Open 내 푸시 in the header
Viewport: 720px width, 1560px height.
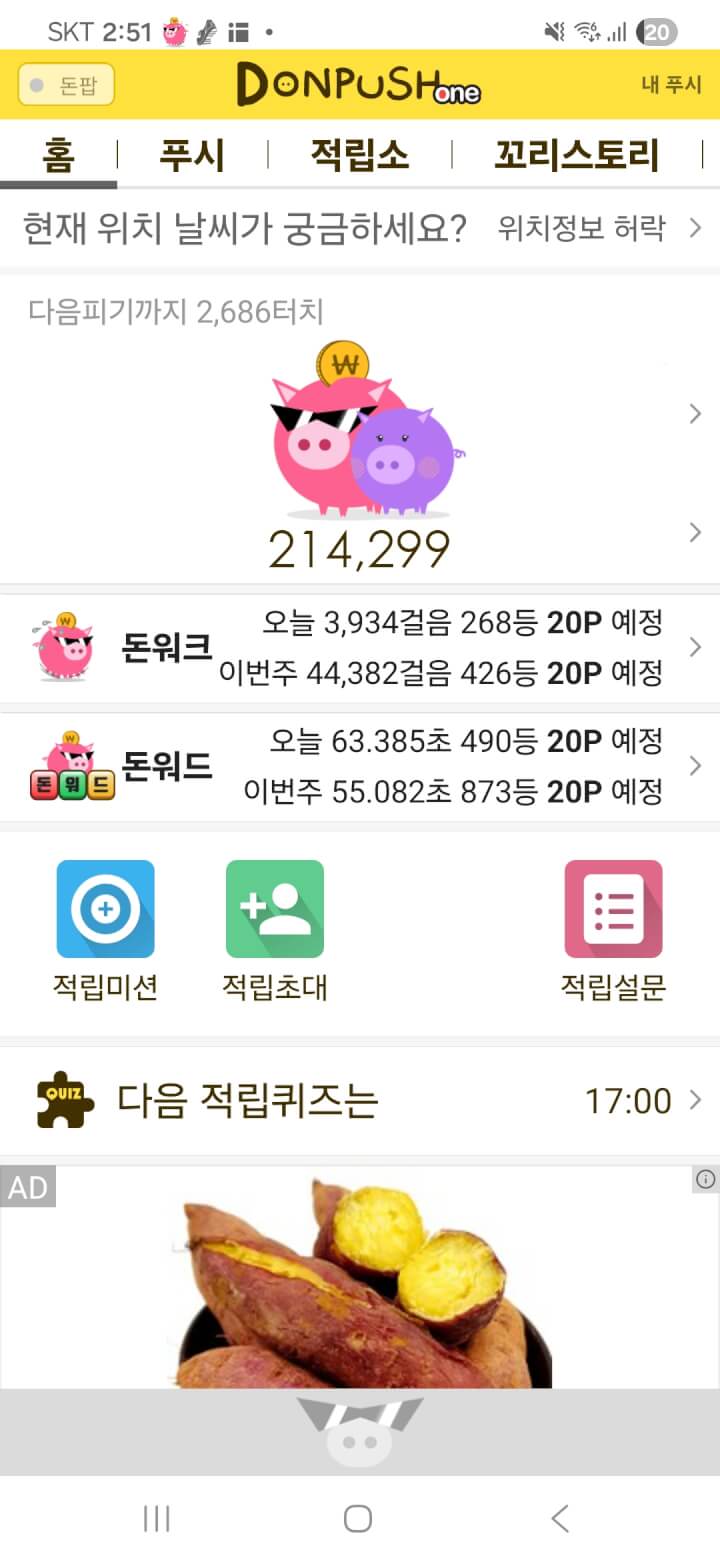click(671, 85)
